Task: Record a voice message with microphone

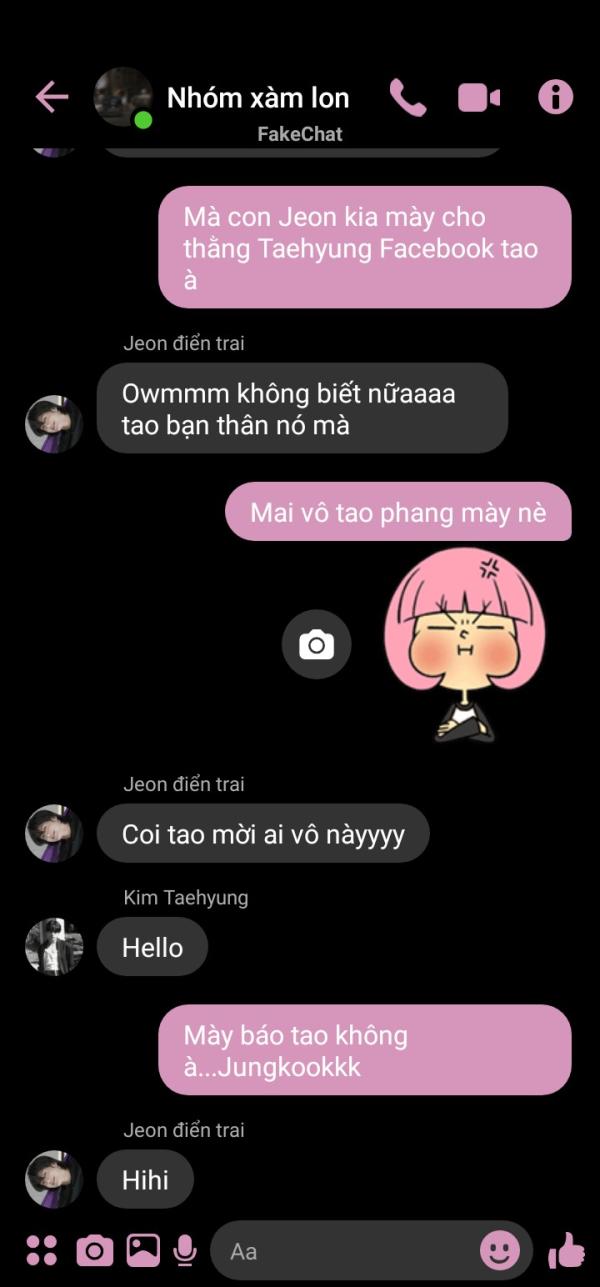Action: [x=184, y=1250]
